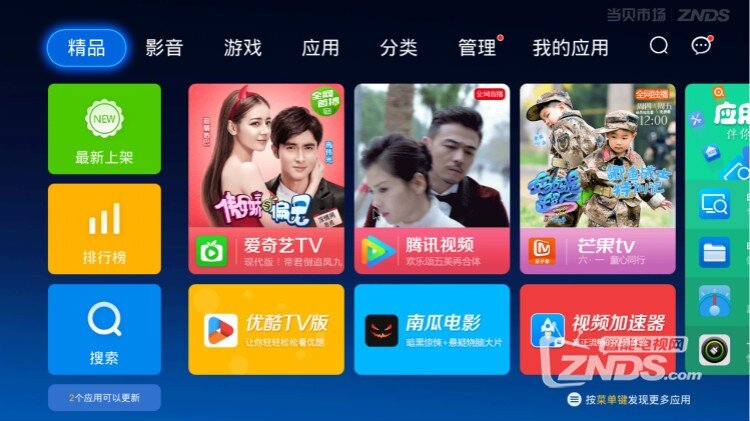The height and width of the screenshot is (421, 750).
Task: Open the 南瓜电影 app tile
Action: (432, 329)
